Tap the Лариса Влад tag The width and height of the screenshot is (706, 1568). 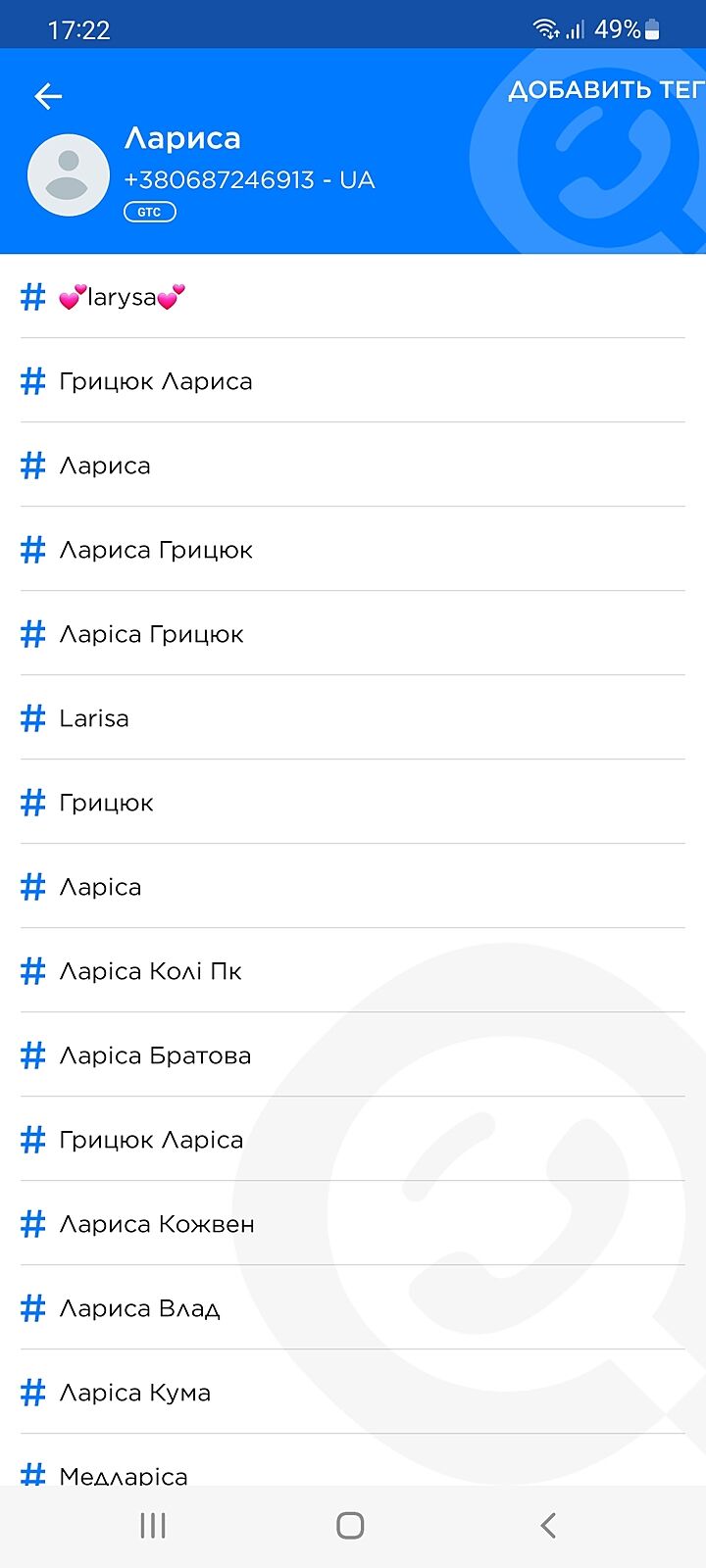[139, 1308]
